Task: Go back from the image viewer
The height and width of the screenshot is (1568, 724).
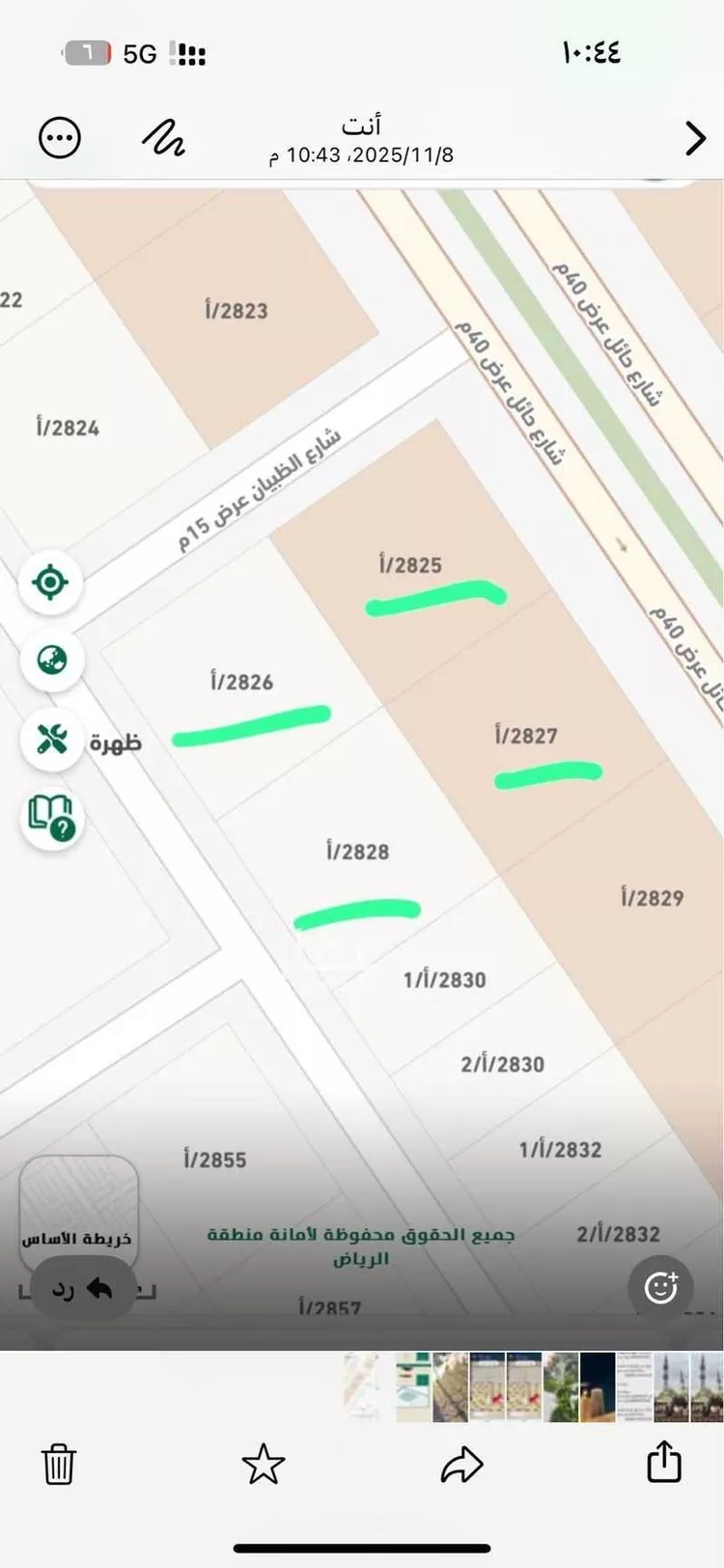Action: (x=695, y=139)
